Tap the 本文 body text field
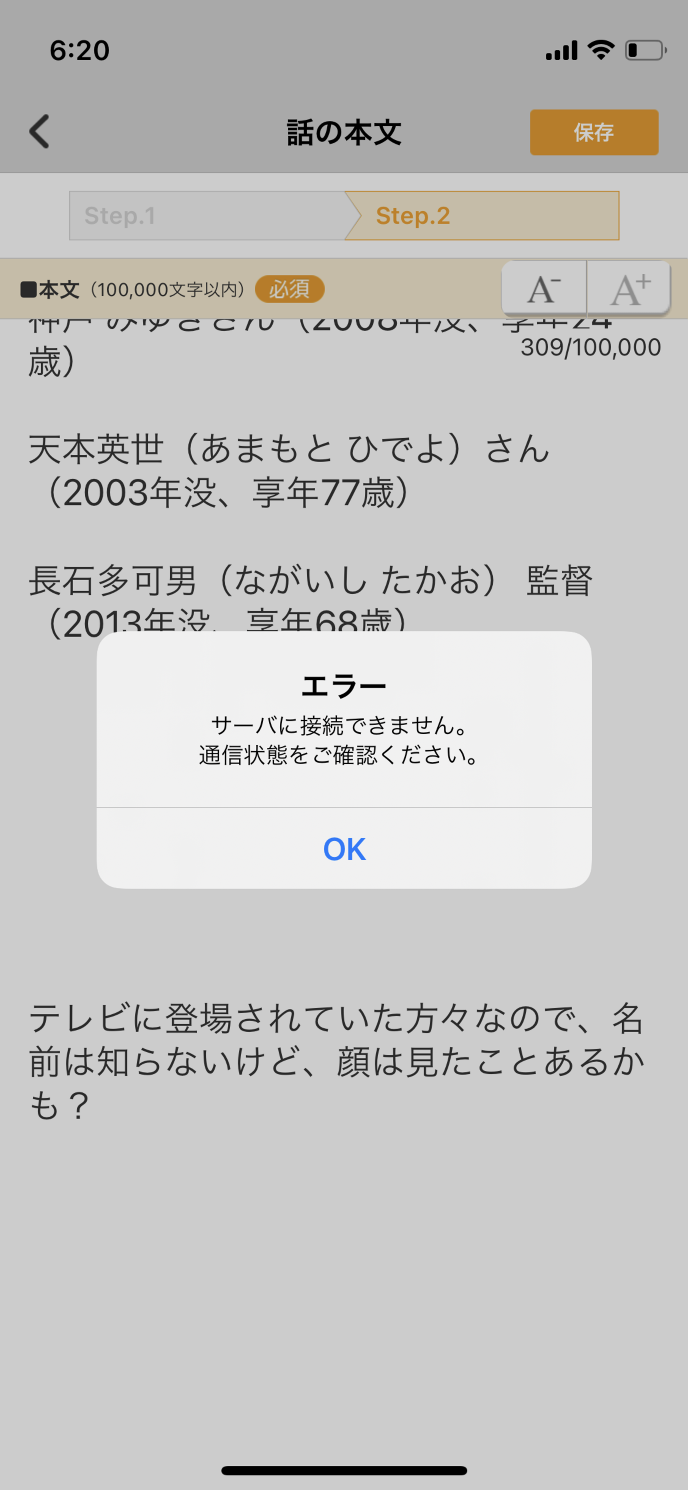The height and width of the screenshot is (1490, 688). tap(344, 1060)
